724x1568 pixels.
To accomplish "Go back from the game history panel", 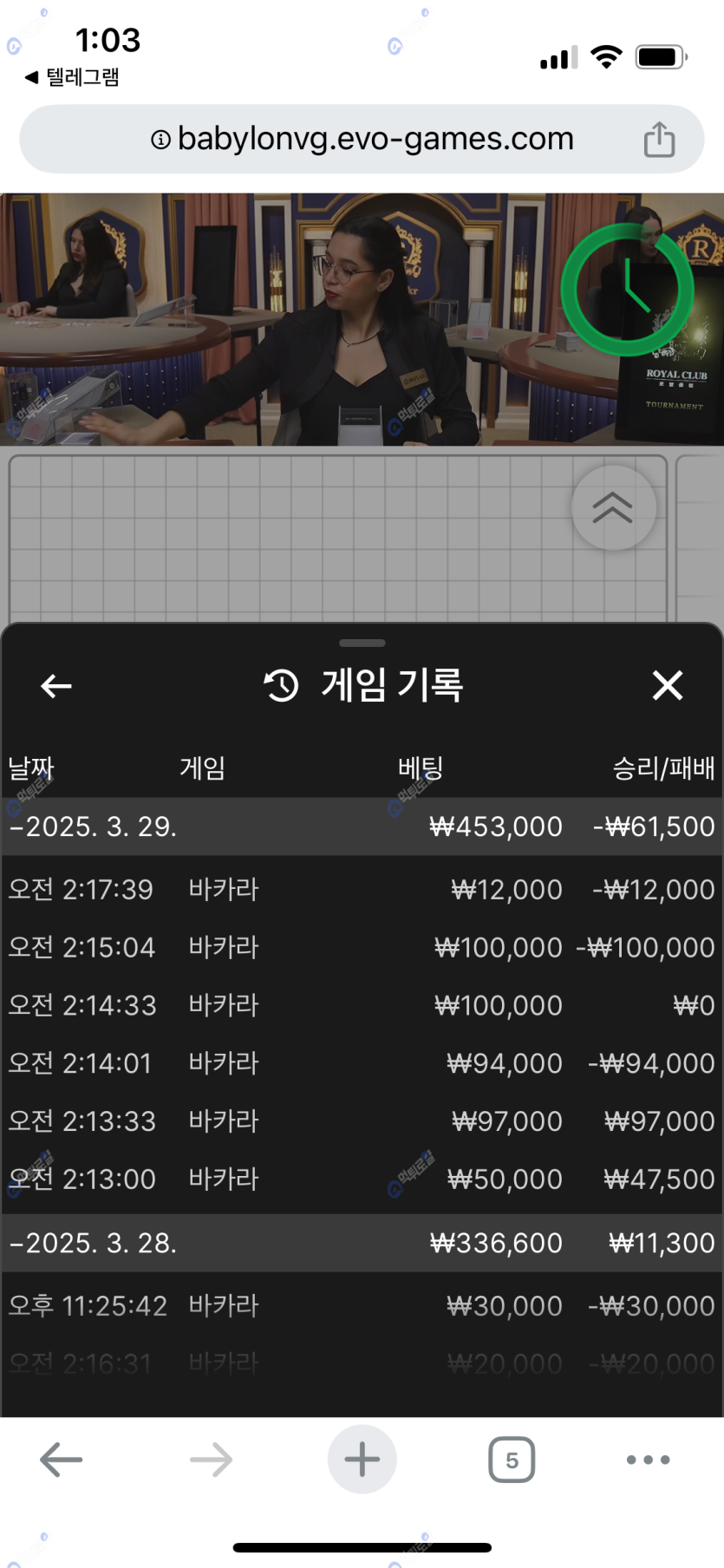I will coord(56,686).
